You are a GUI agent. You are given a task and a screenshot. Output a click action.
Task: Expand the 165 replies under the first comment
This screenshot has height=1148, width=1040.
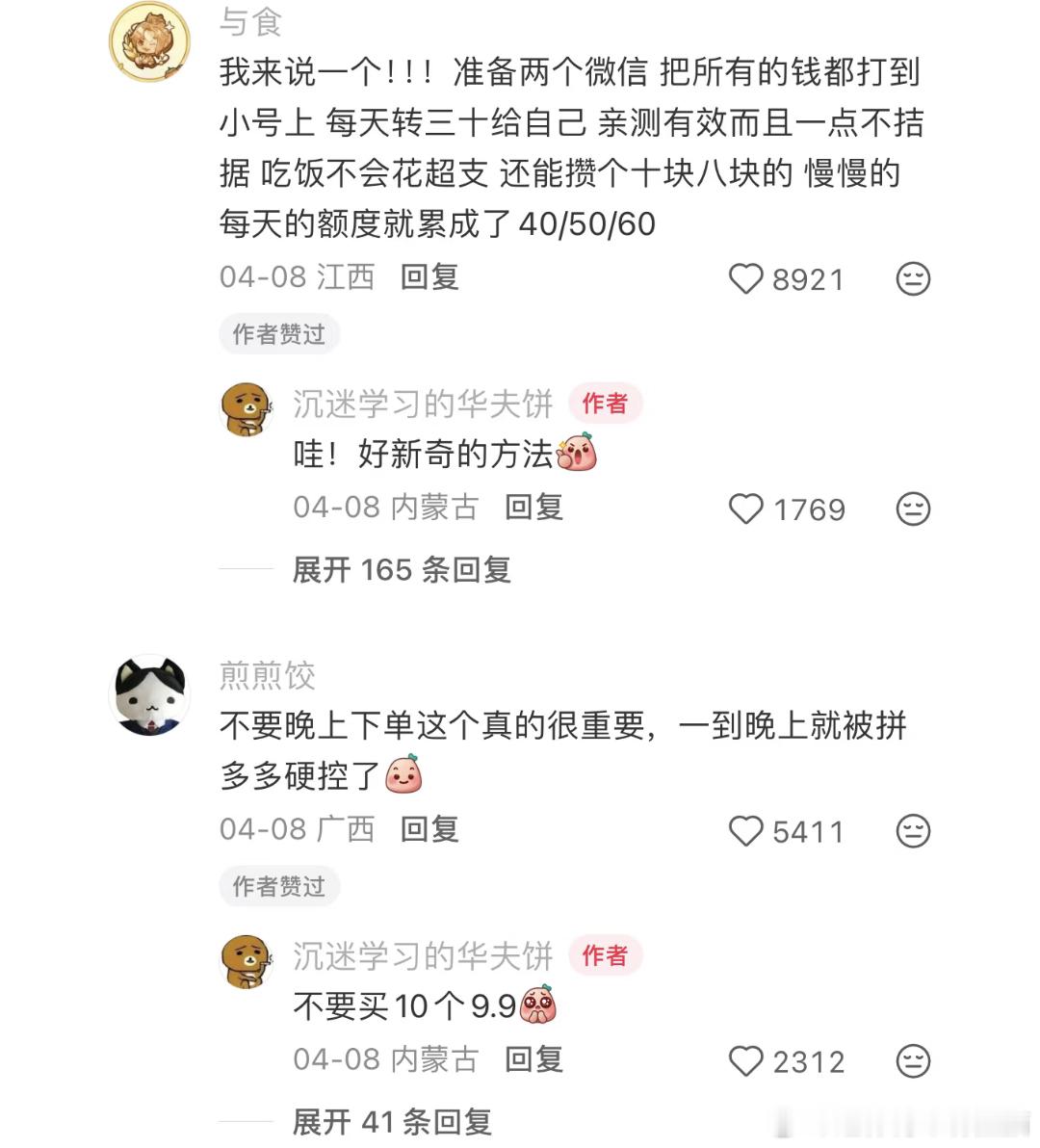pyautogui.click(x=401, y=570)
